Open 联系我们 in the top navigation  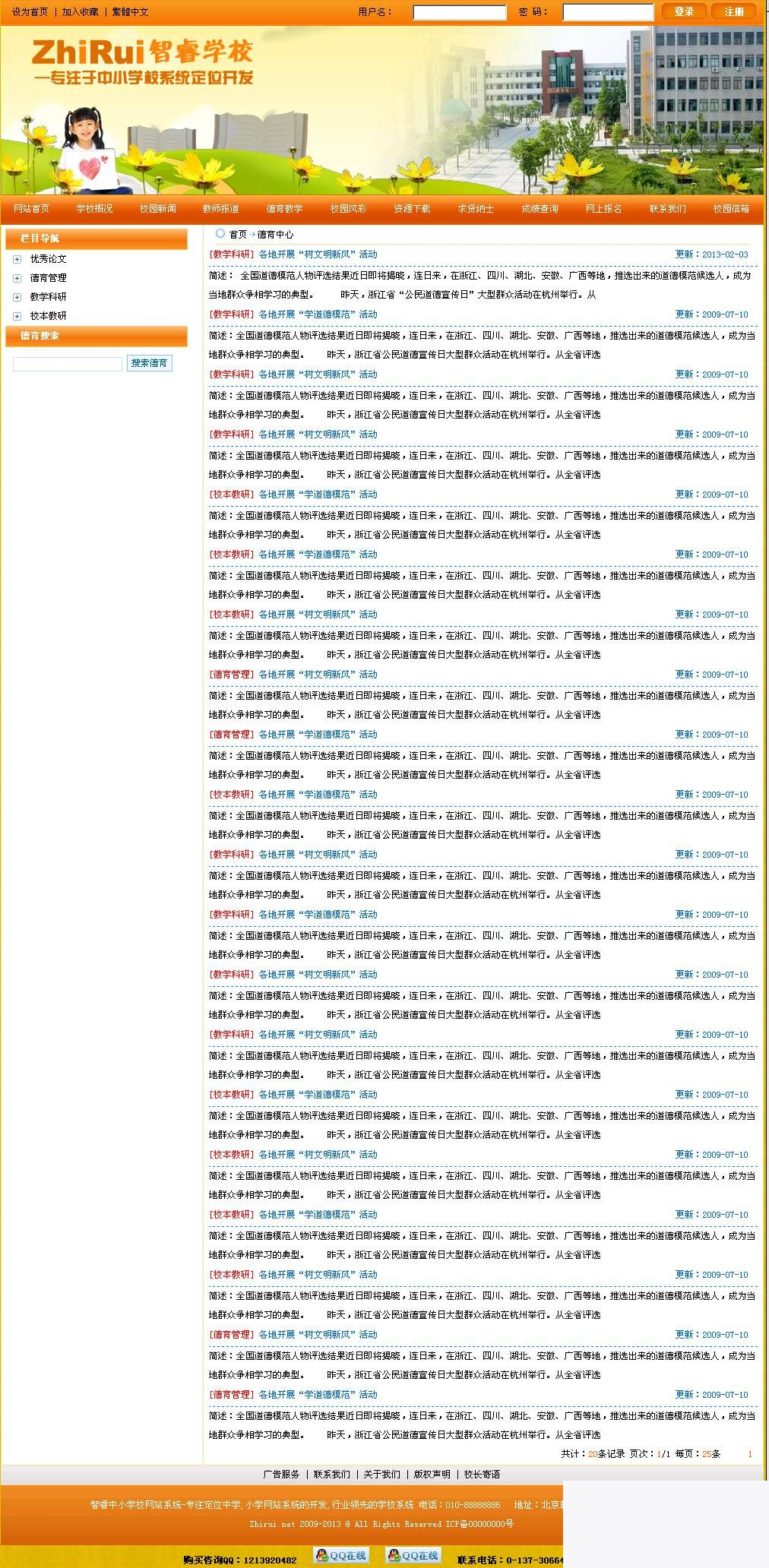pos(667,209)
